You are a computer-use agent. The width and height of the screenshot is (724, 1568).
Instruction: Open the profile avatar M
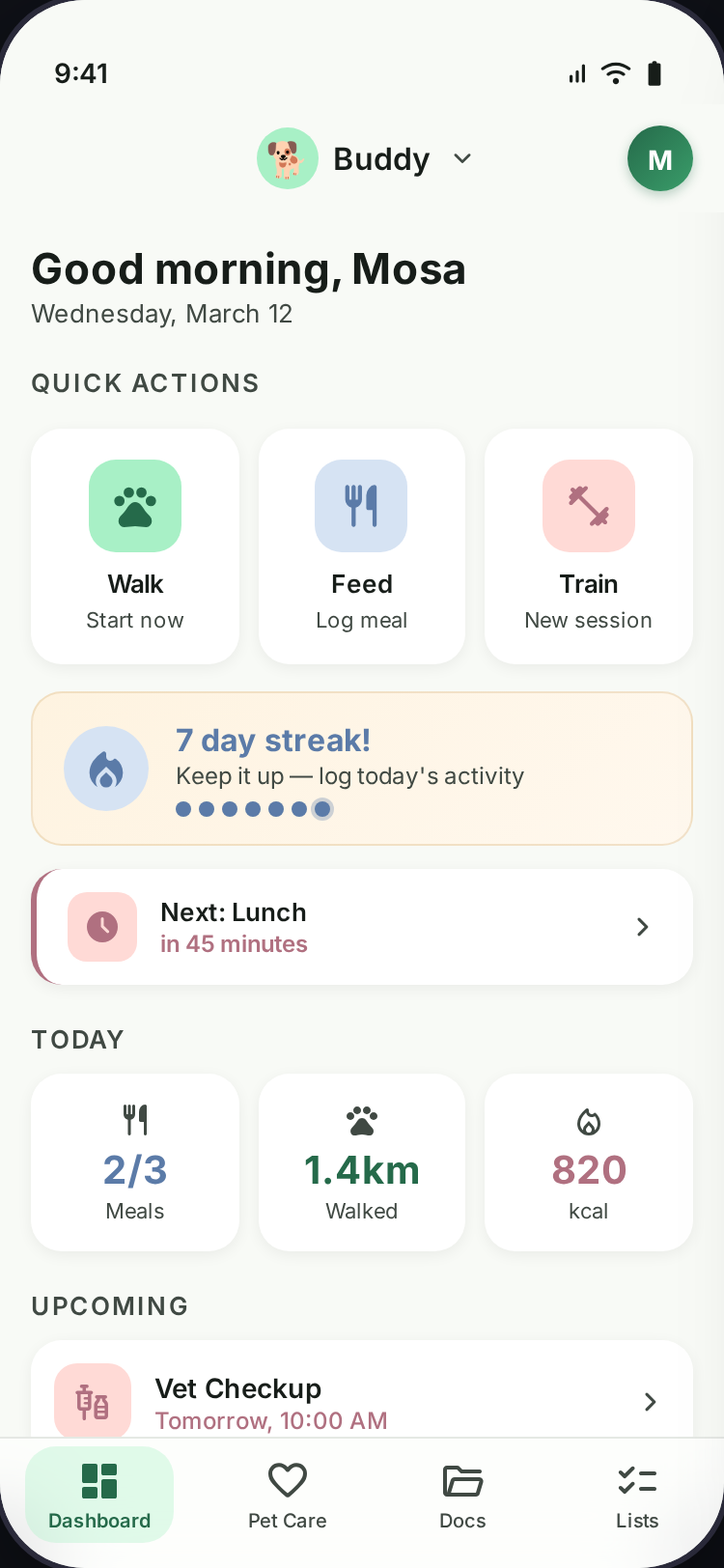pyautogui.click(x=660, y=159)
